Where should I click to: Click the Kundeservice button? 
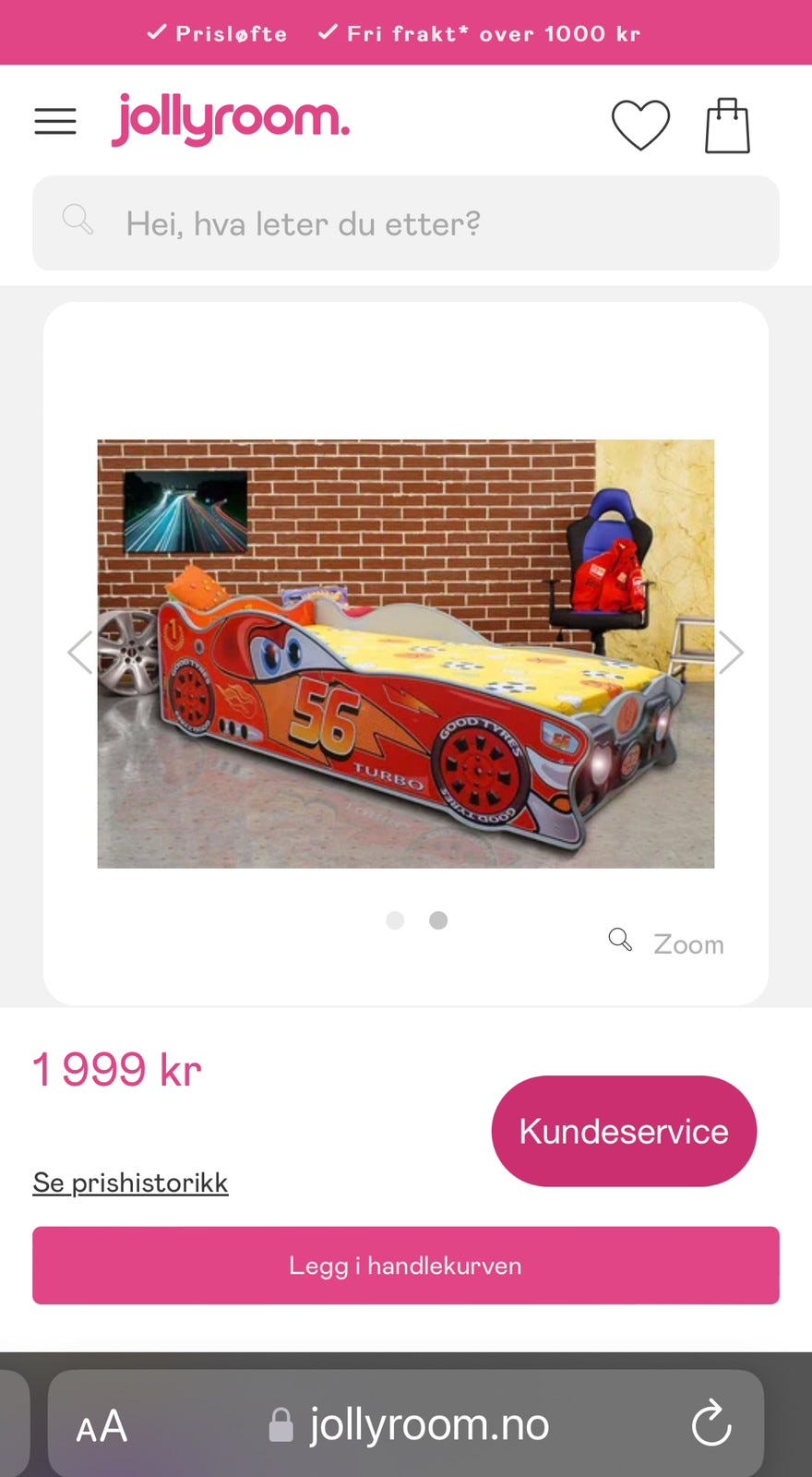tap(623, 1130)
